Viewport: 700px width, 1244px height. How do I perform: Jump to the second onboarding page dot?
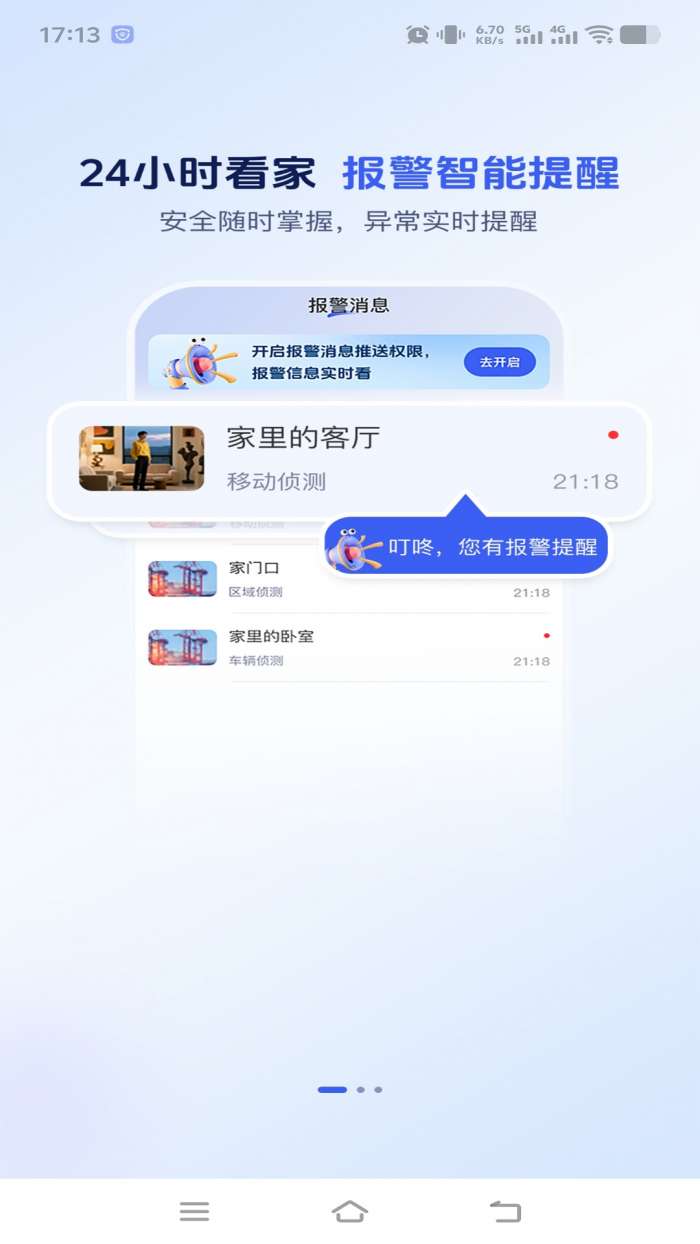pyautogui.click(x=361, y=1090)
